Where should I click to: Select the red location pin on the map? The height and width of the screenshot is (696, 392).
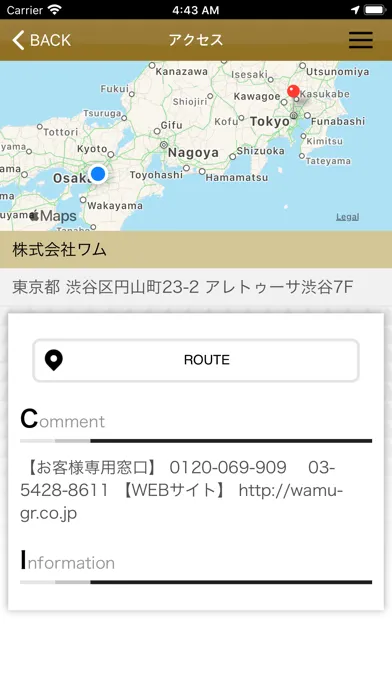click(x=293, y=91)
